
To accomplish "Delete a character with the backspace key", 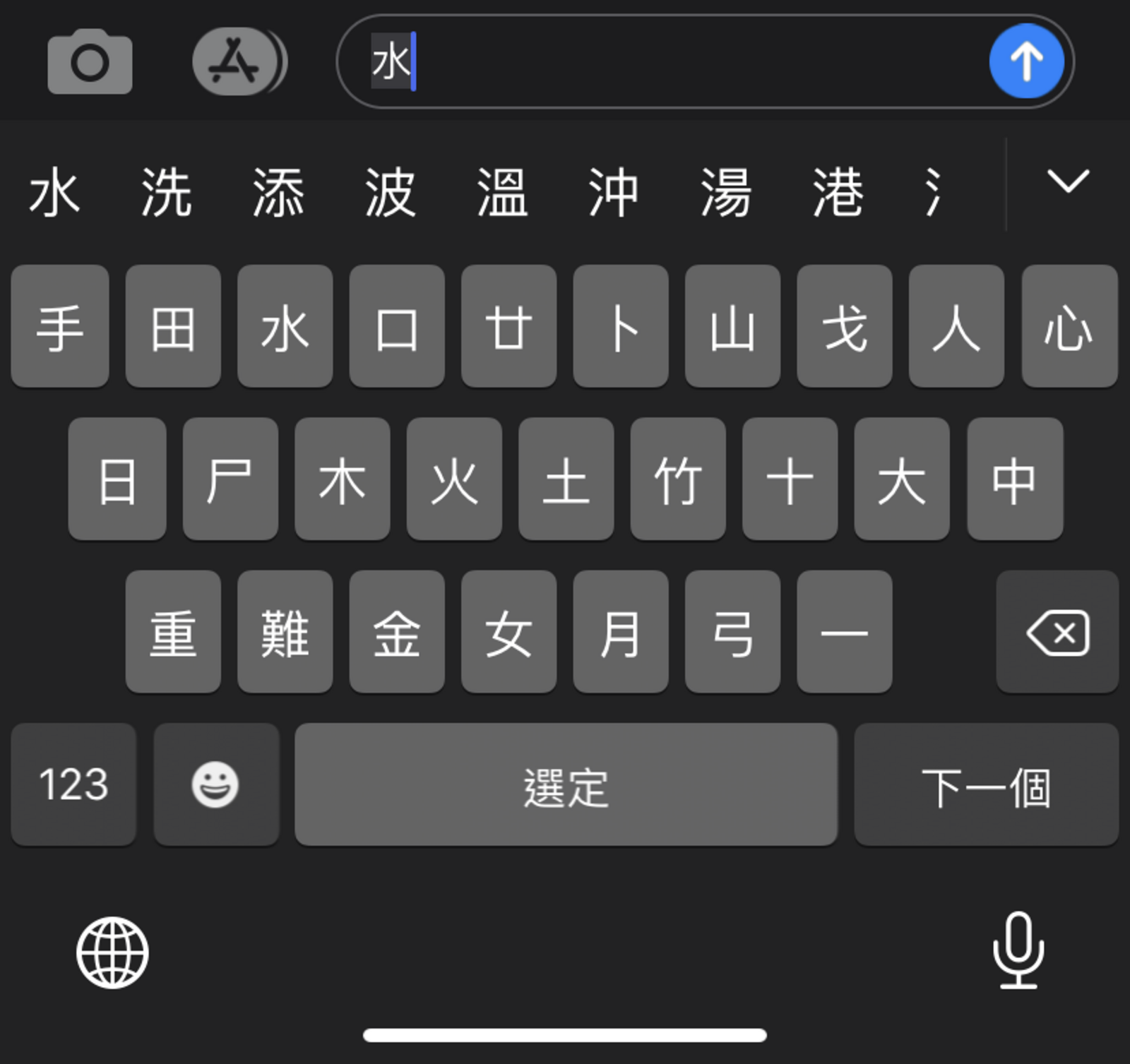I will click(1057, 632).
